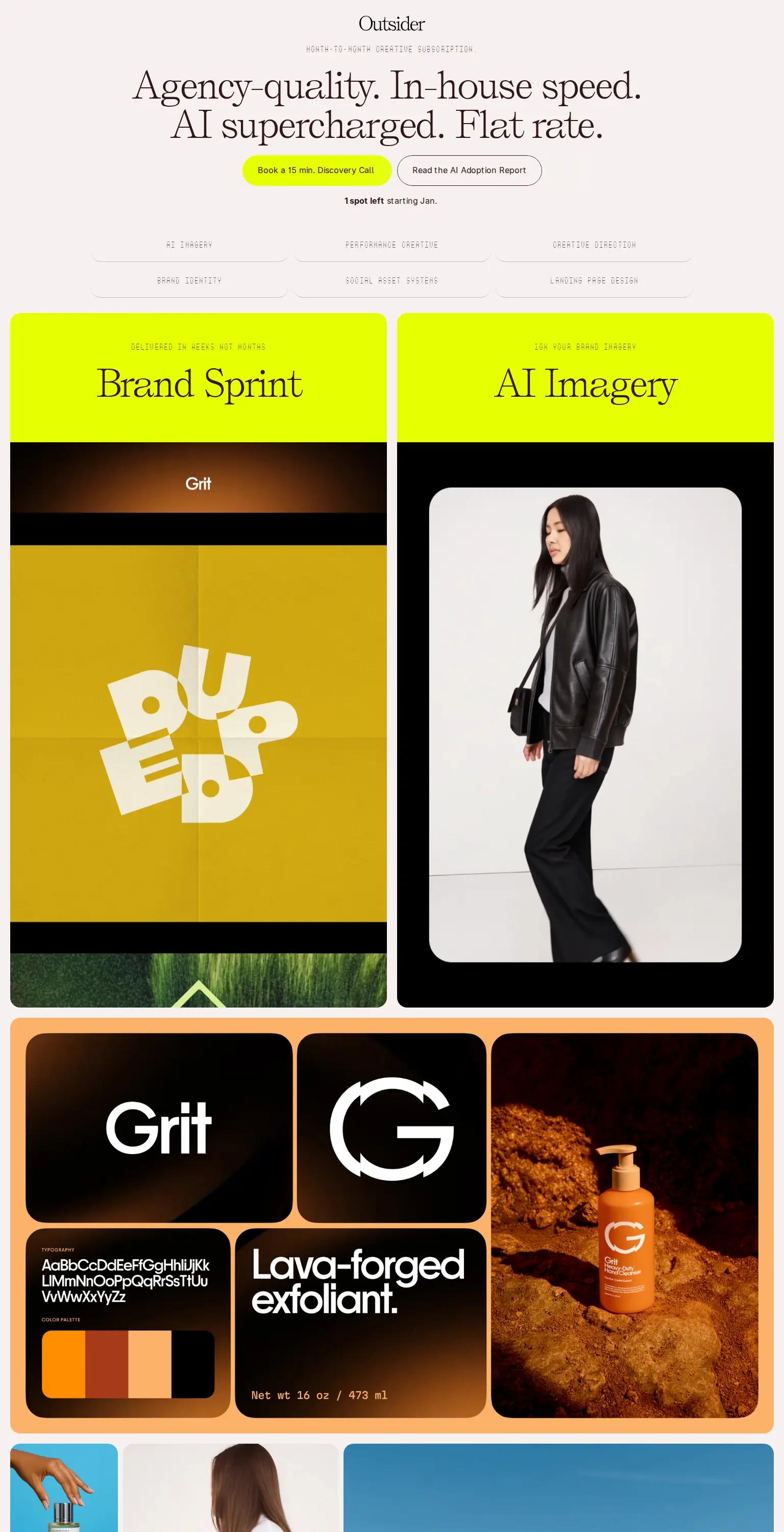This screenshot has width=784, height=1532.
Task: Open Read the AI Adoption Report
Action: [469, 170]
